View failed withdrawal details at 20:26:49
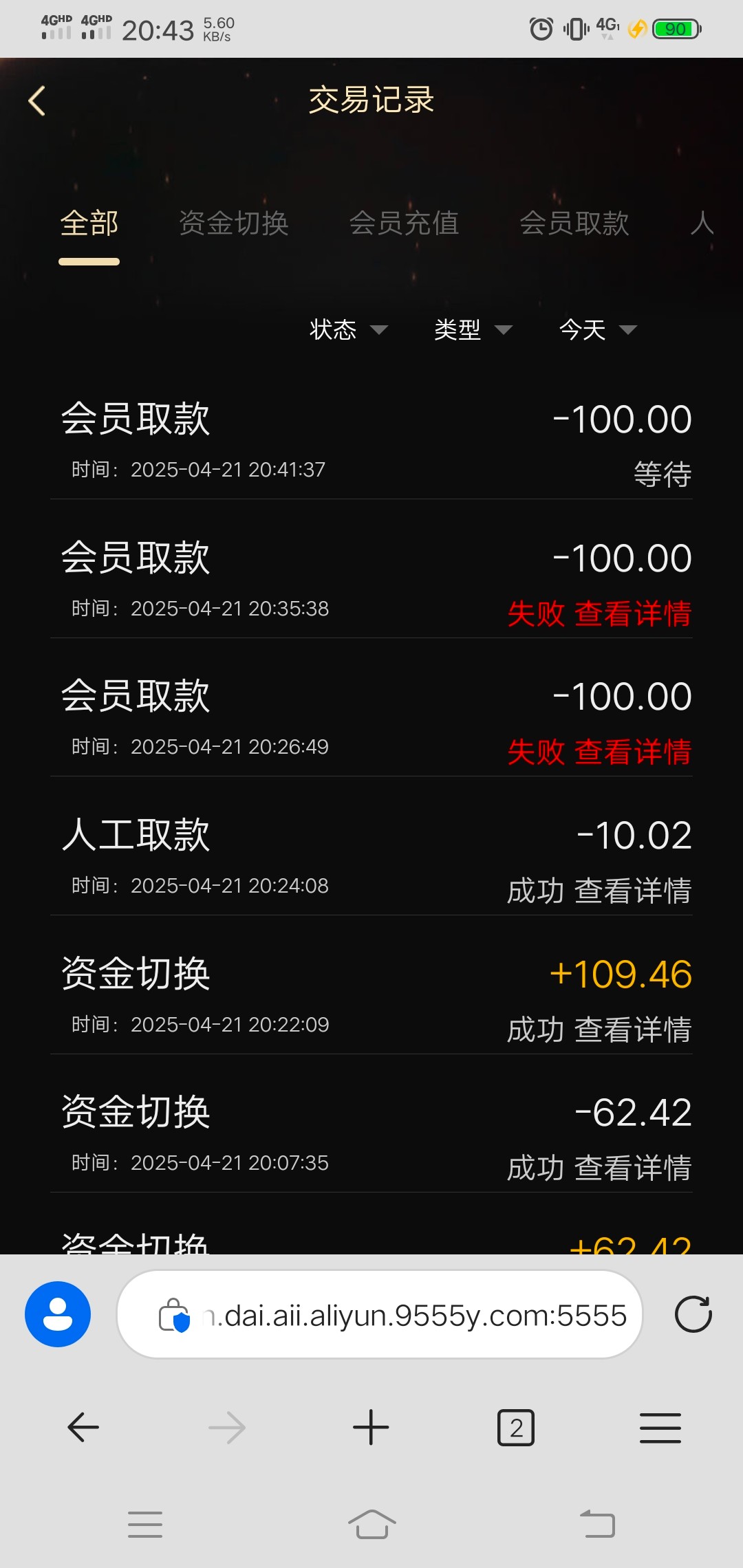This screenshot has width=743, height=1568. pos(632,752)
